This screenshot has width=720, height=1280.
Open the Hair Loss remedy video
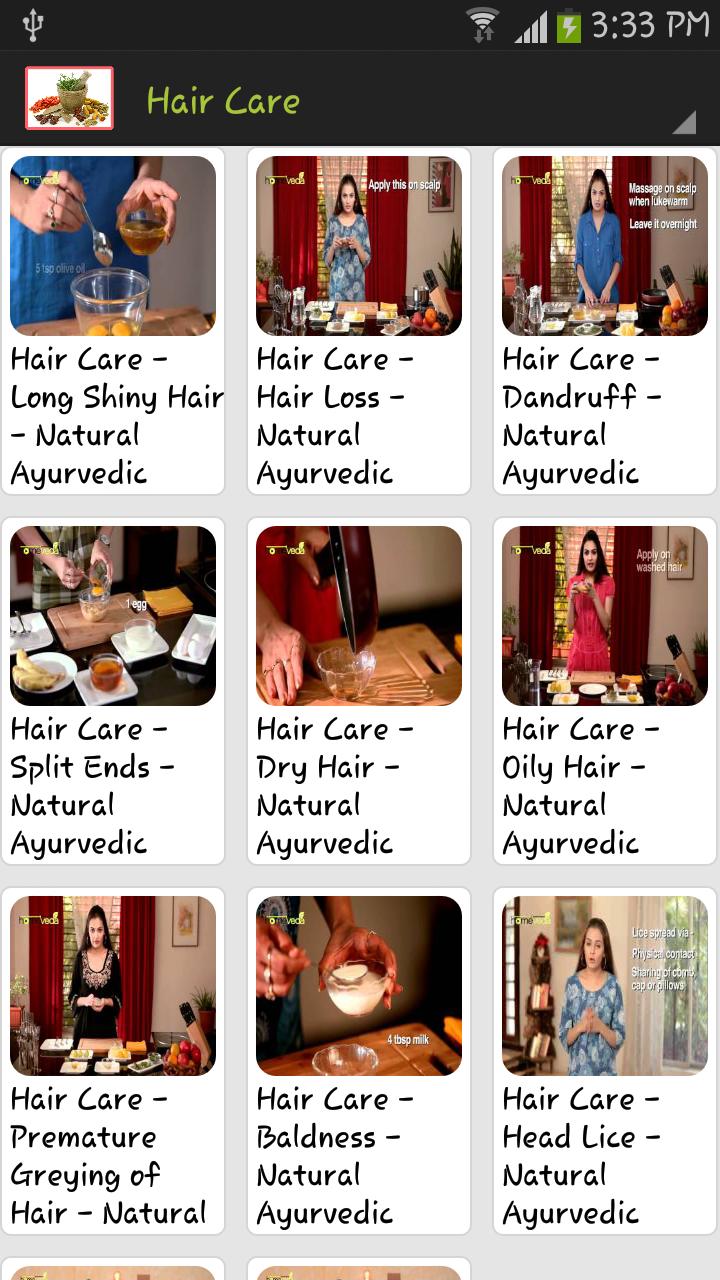(x=359, y=320)
